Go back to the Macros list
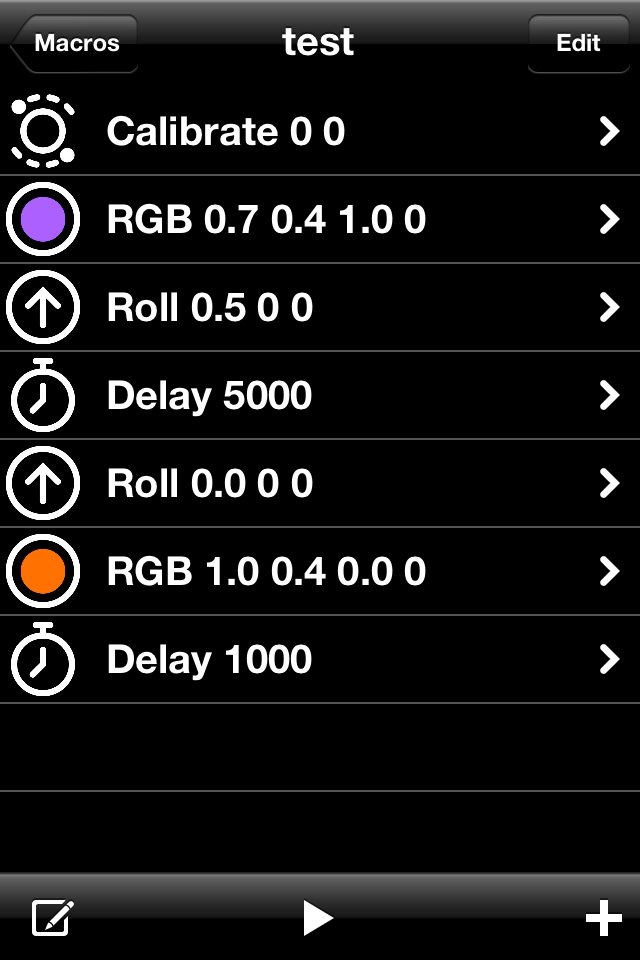The image size is (640, 960). point(75,43)
